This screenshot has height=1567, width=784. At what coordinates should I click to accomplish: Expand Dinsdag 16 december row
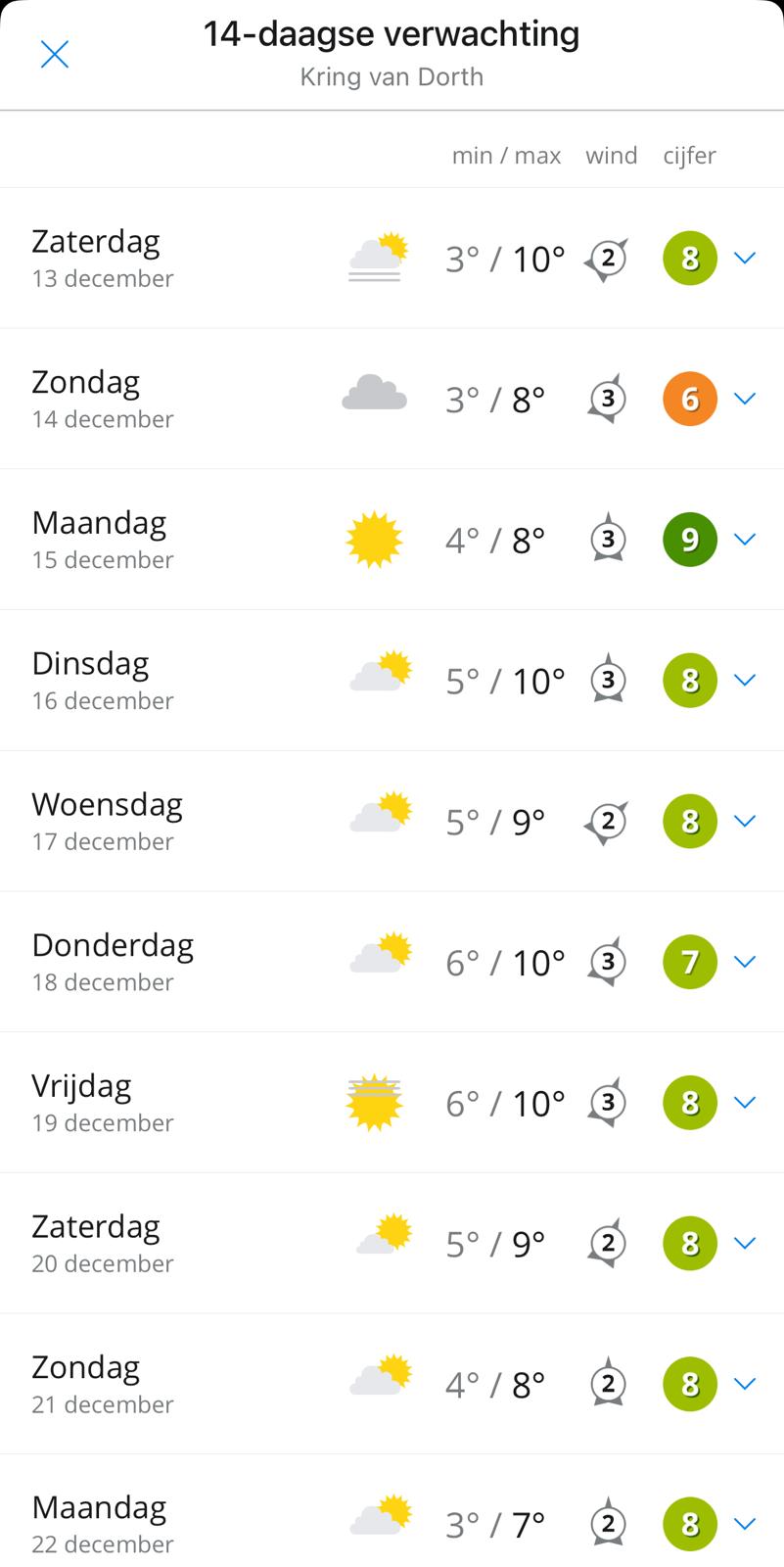click(x=745, y=681)
